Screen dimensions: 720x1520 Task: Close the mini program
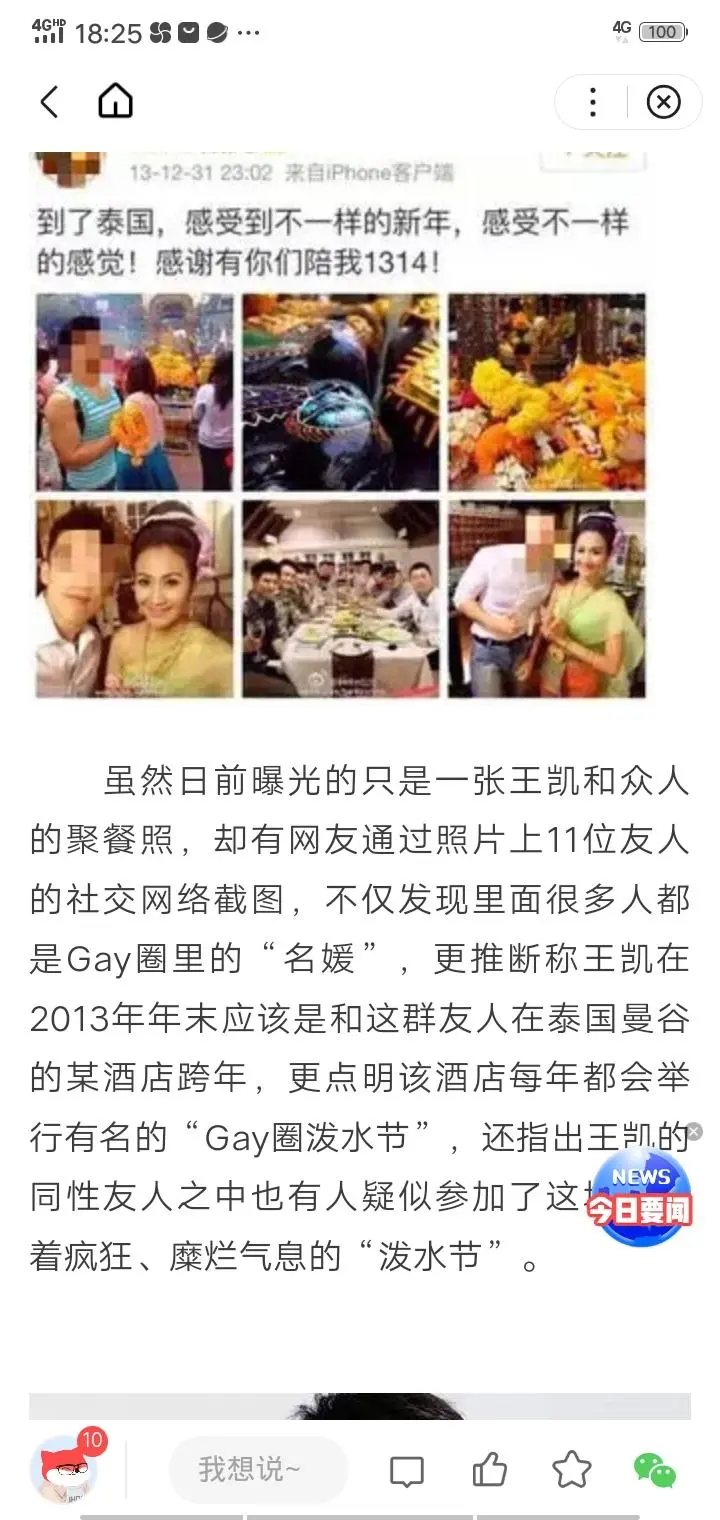663,102
